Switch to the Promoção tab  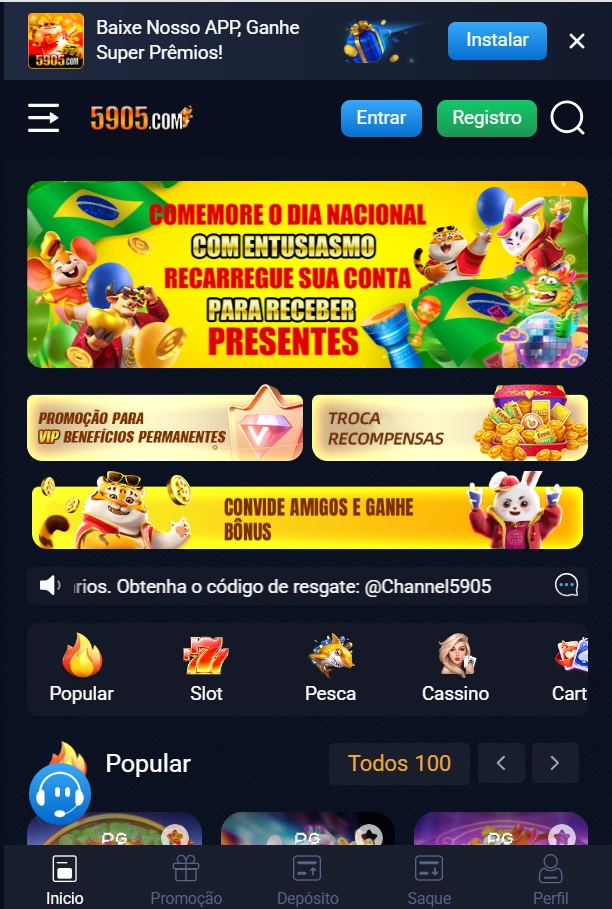point(186,879)
